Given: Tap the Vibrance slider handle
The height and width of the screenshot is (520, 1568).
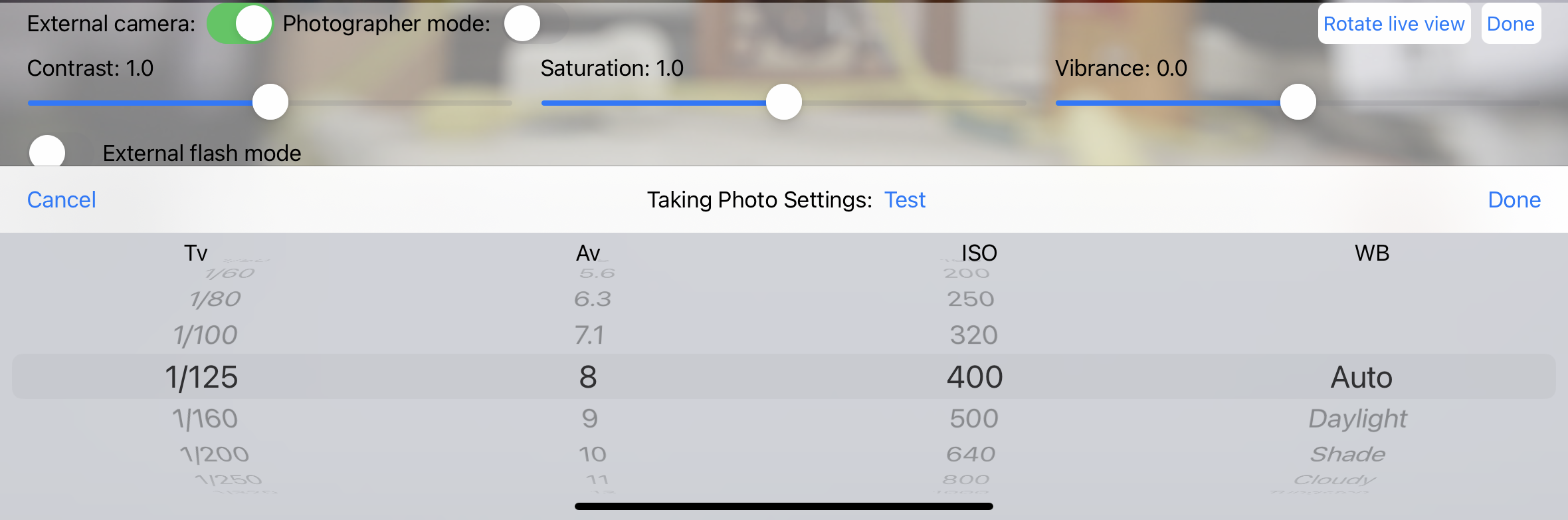Looking at the screenshot, I should click(1298, 102).
